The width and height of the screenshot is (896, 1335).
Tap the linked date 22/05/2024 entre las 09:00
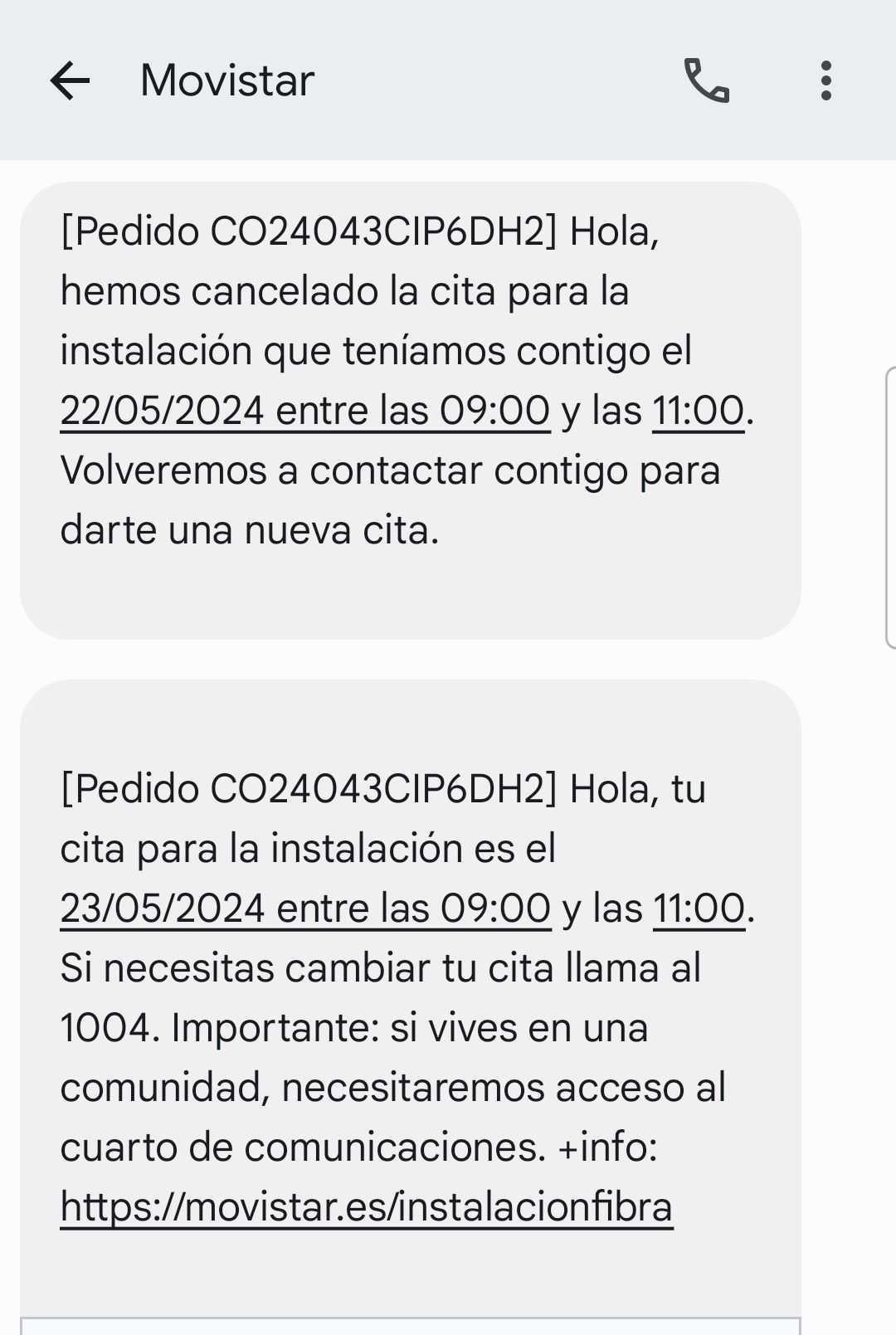(304, 411)
